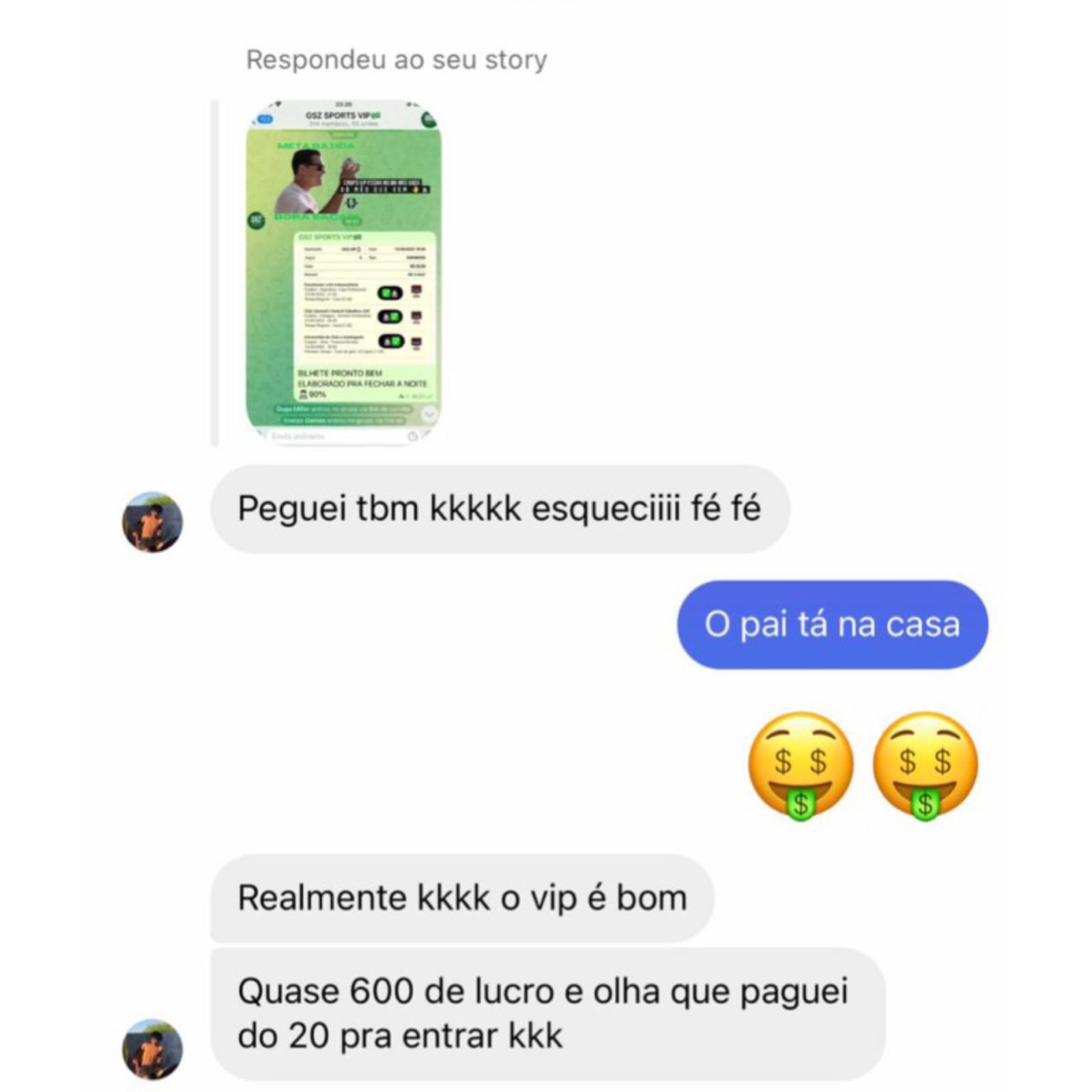1092x1092 pixels.
Task: Open profile picture beside 'Peguei tbm' message
Action: click(x=152, y=522)
